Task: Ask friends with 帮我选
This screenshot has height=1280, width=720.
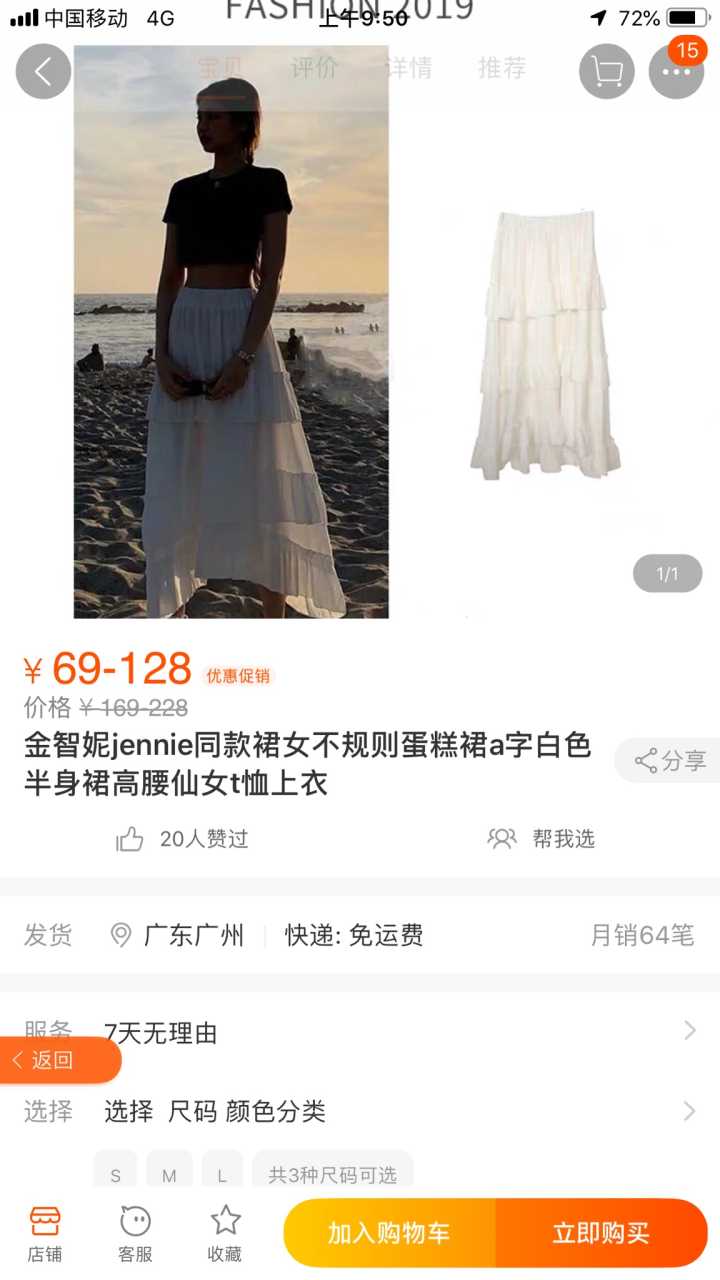Action: [541, 839]
